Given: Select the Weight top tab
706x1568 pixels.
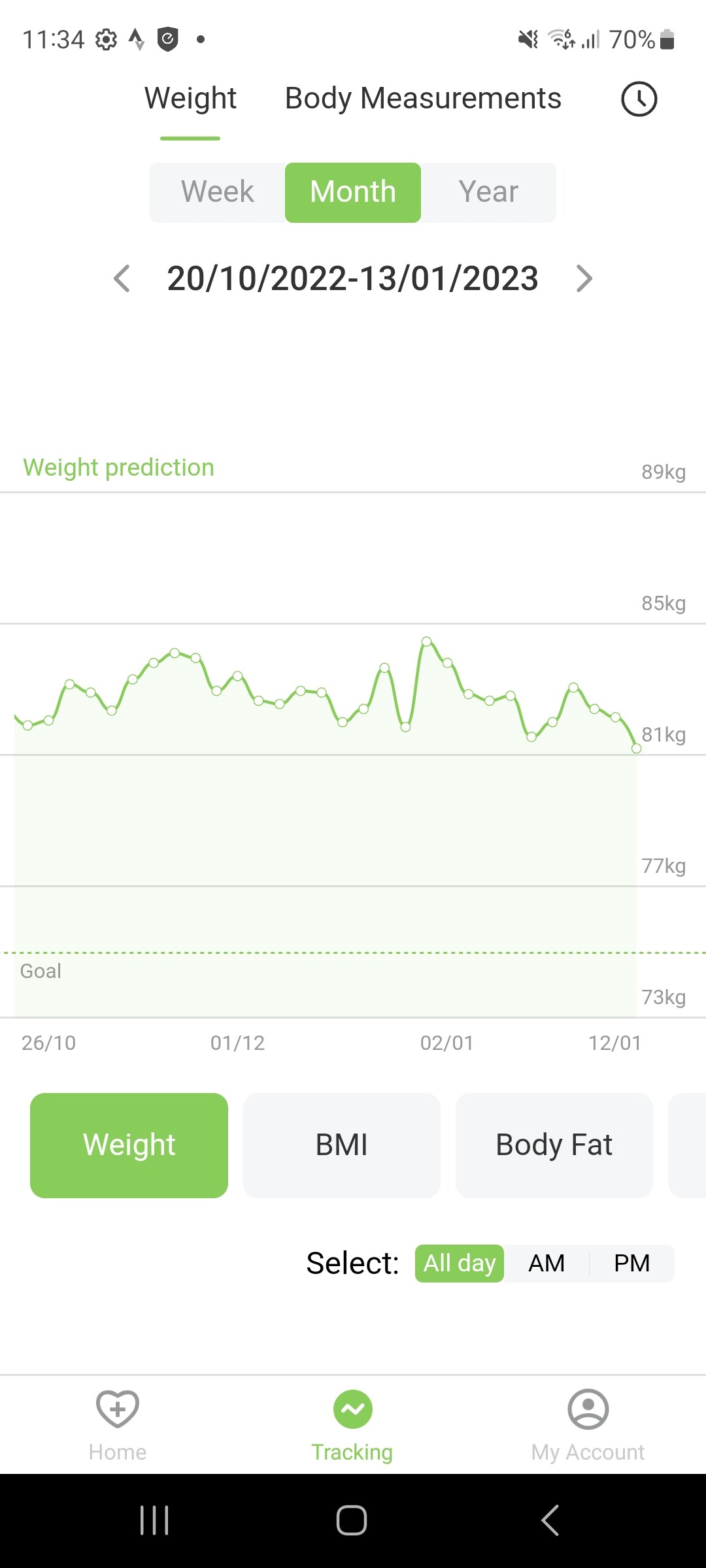Looking at the screenshot, I should pos(190,99).
